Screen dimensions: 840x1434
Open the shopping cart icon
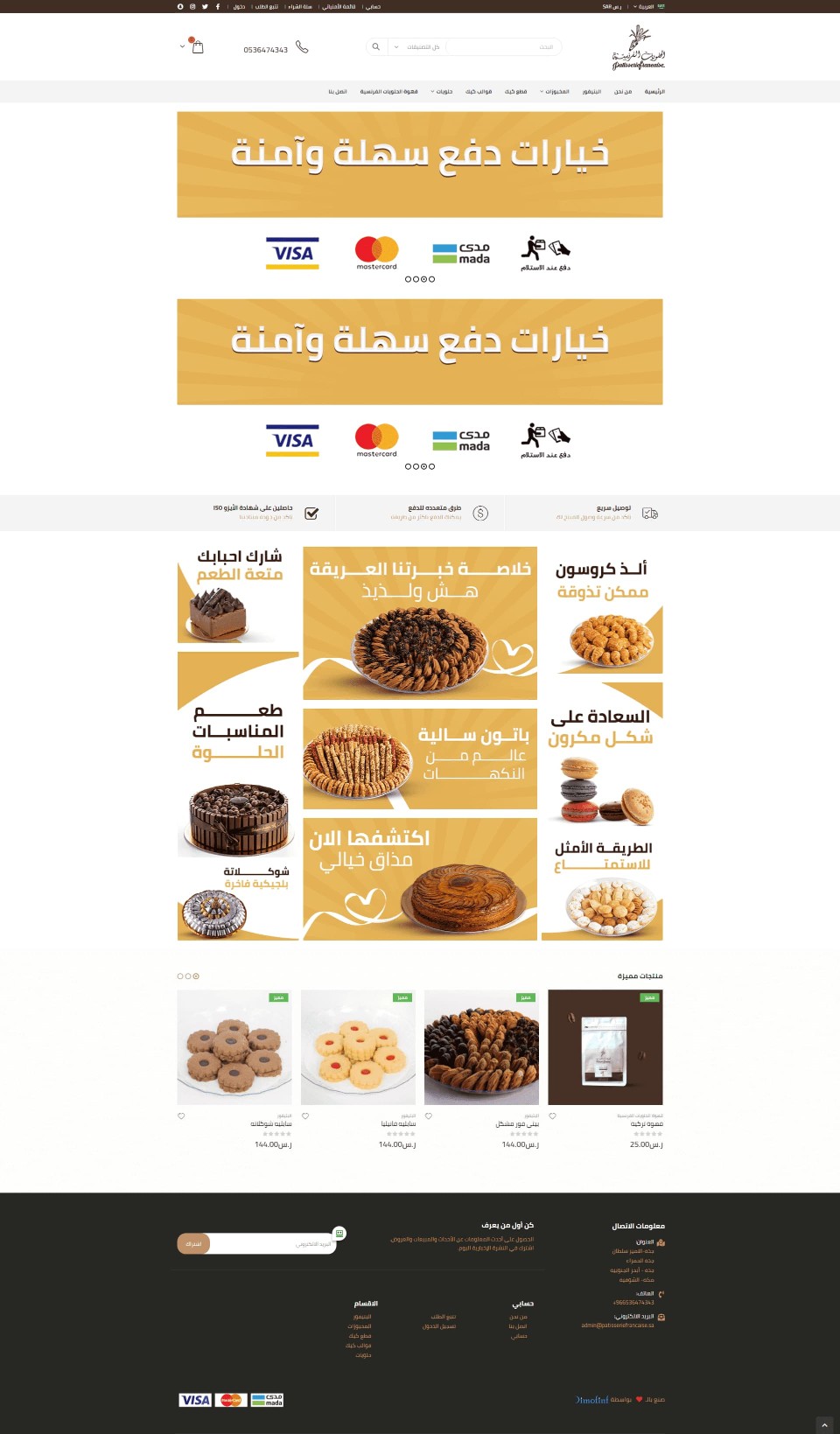coord(197,46)
